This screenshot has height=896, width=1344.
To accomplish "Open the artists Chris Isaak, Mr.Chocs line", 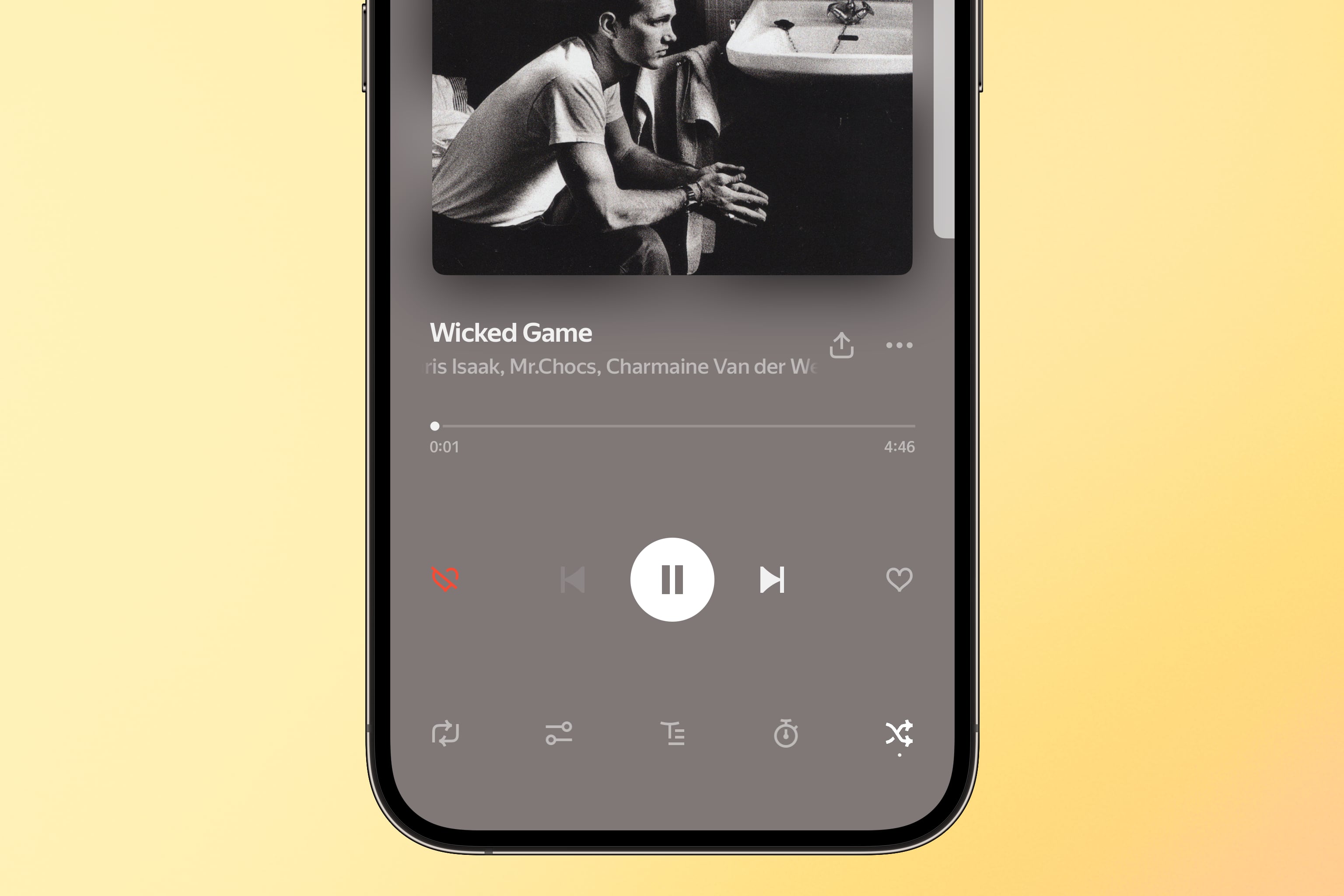I will [x=622, y=367].
